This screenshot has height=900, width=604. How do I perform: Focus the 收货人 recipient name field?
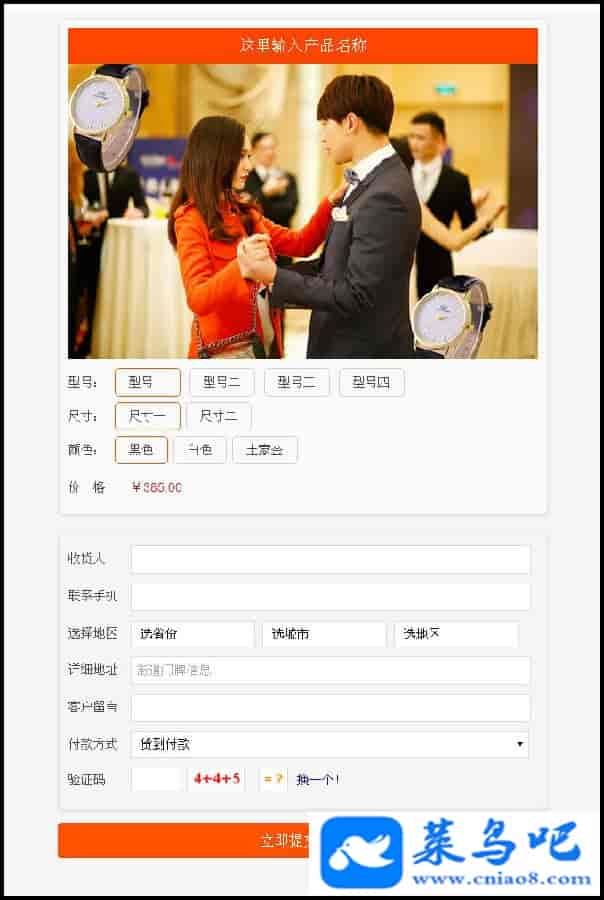click(330, 559)
